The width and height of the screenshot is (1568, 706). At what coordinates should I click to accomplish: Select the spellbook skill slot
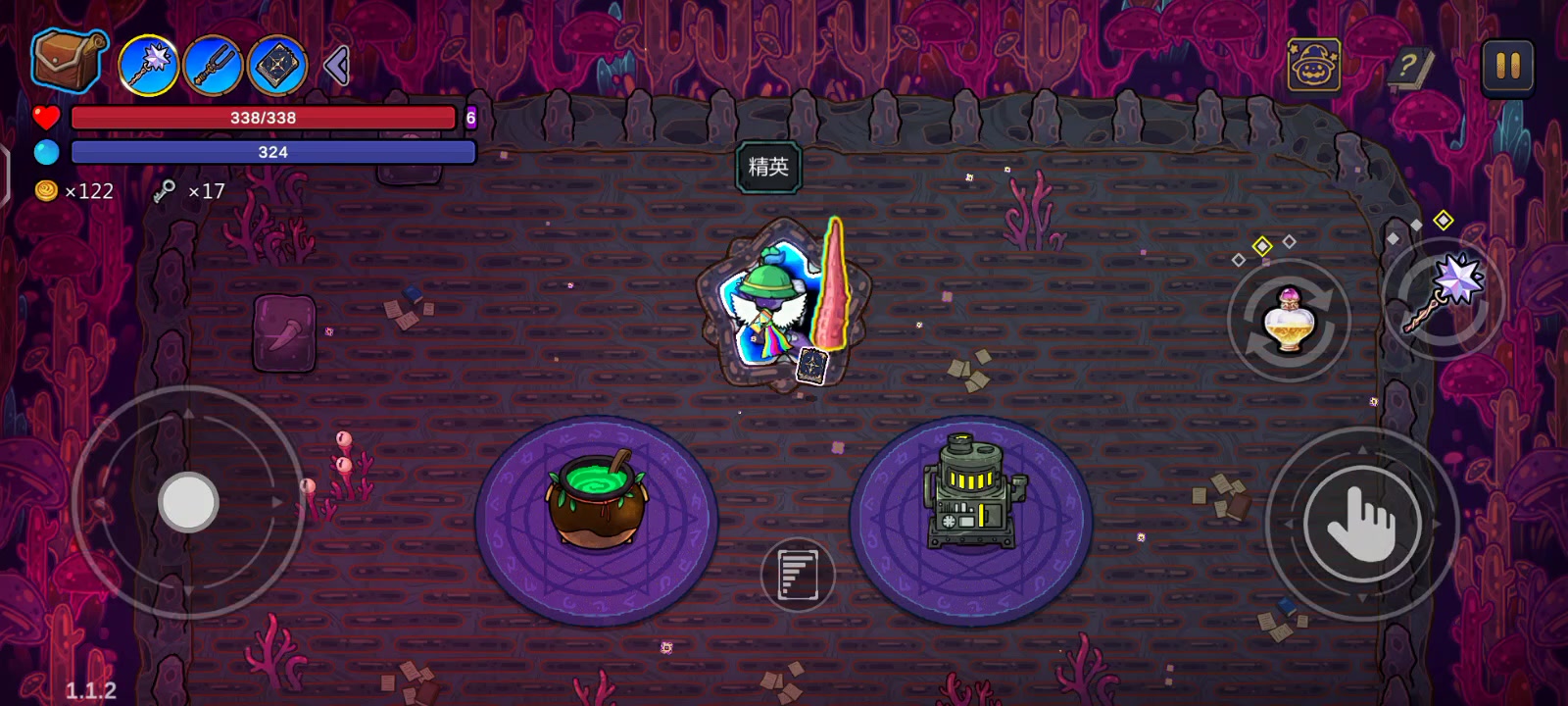click(x=277, y=66)
